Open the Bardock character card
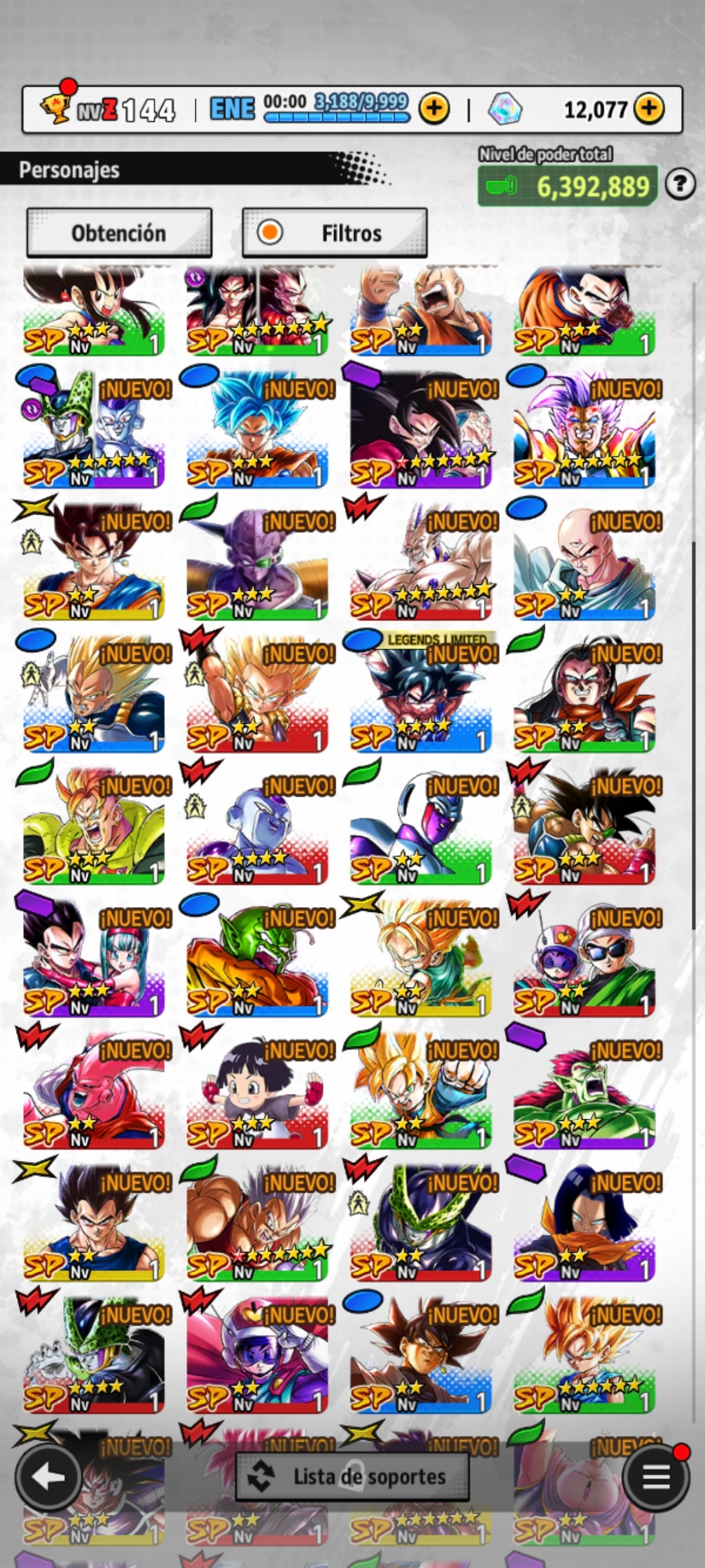Viewport: 705px width, 1568px height. (584, 826)
